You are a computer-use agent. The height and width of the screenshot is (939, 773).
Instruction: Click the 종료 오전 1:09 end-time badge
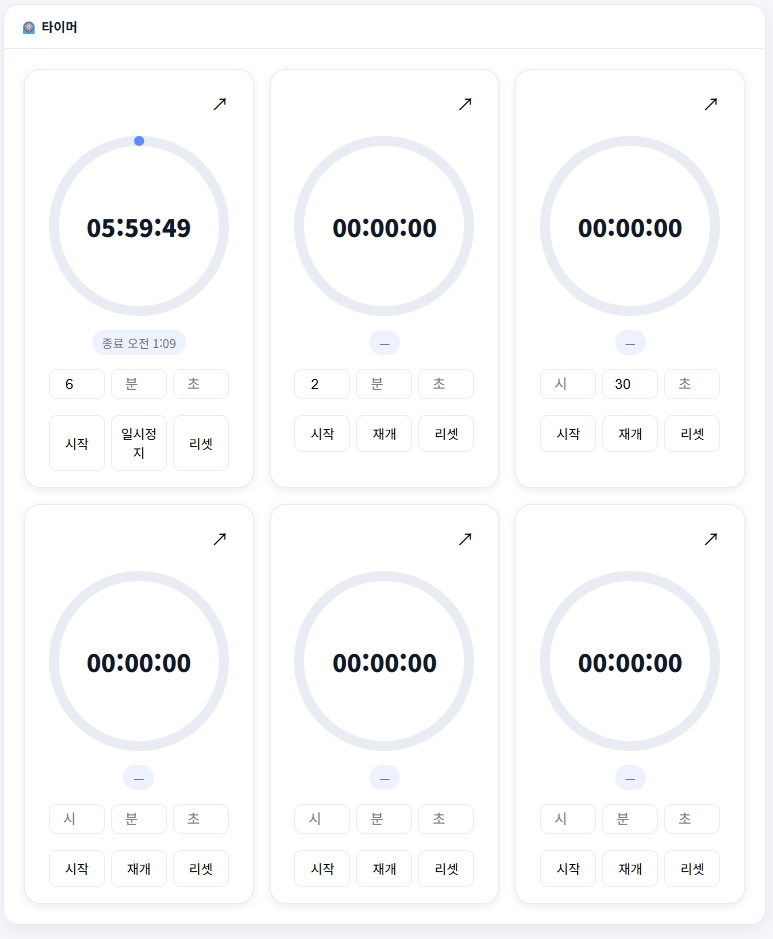tap(139, 342)
